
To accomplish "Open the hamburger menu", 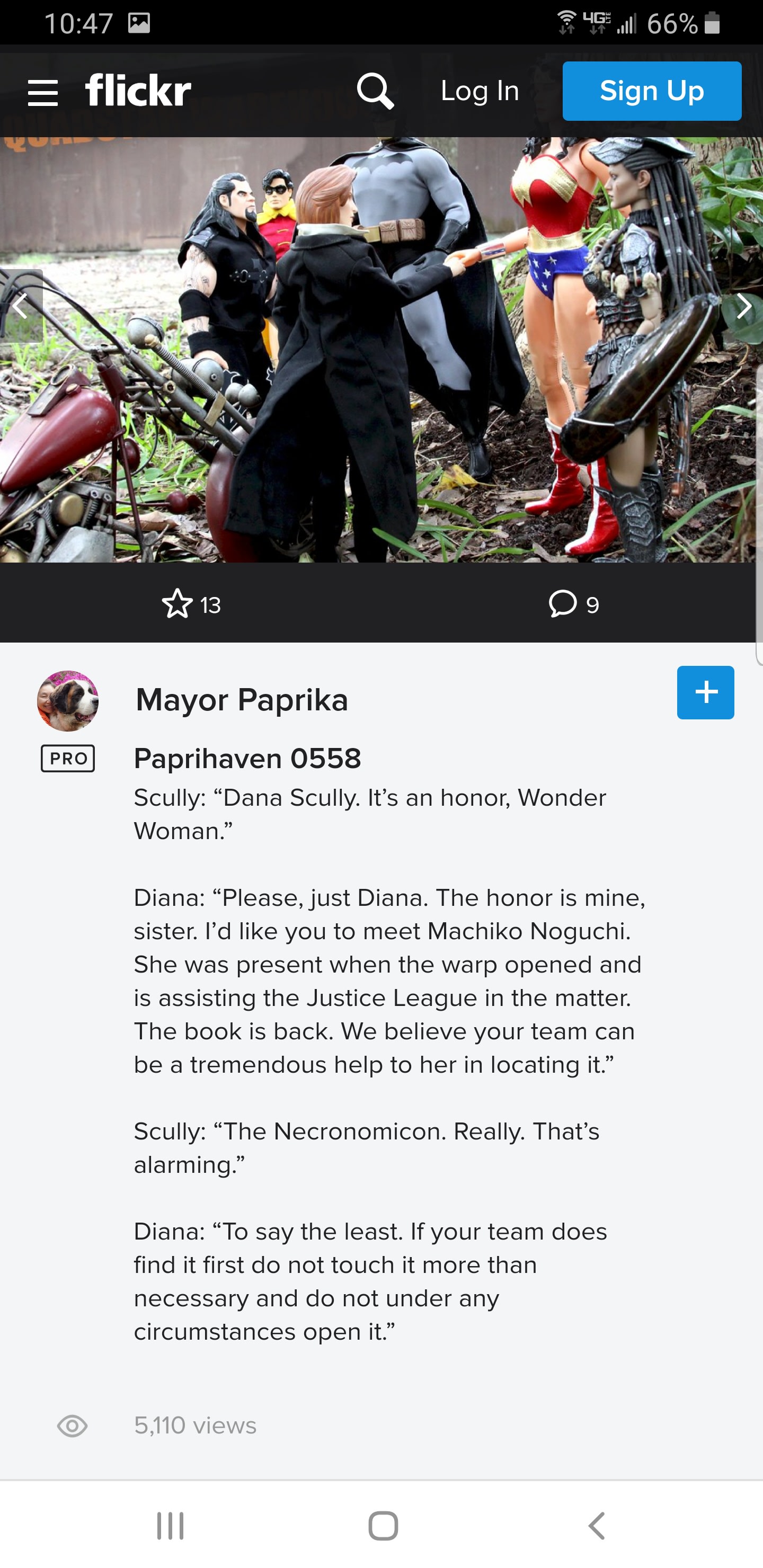I will (x=42, y=93).
